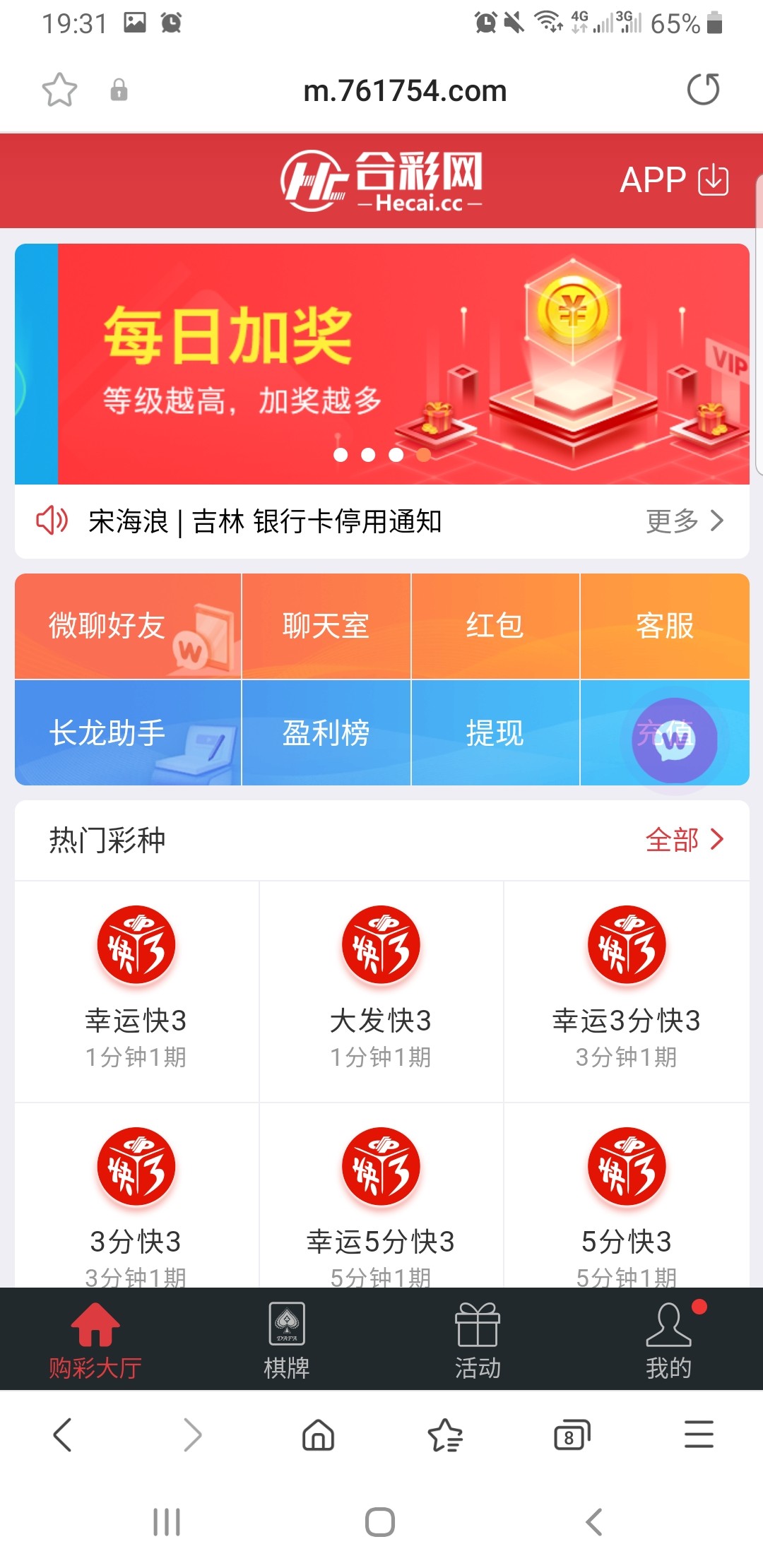Open the APP download icon

click(x=714, y=182)
